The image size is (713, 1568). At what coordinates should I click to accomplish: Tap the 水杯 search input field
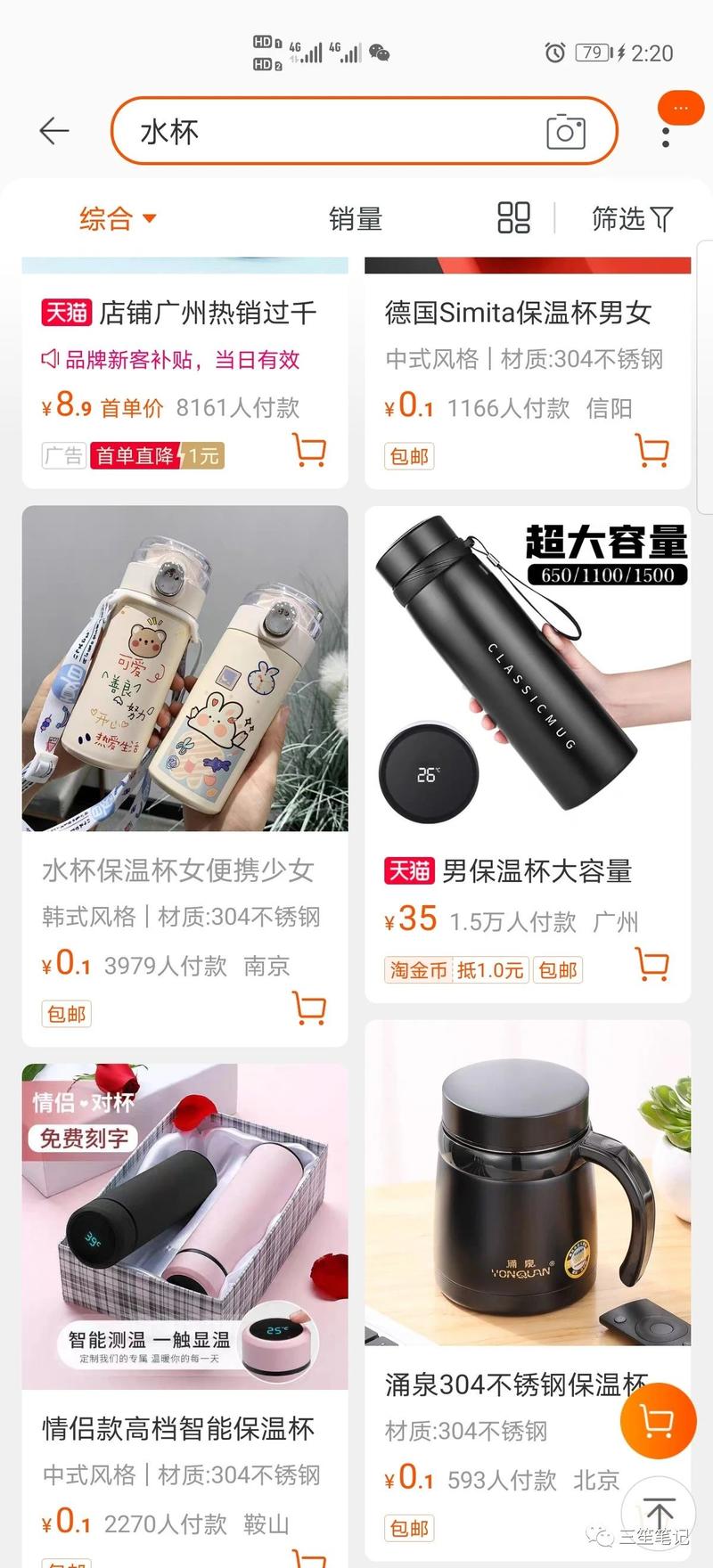[x=267, y=131]
